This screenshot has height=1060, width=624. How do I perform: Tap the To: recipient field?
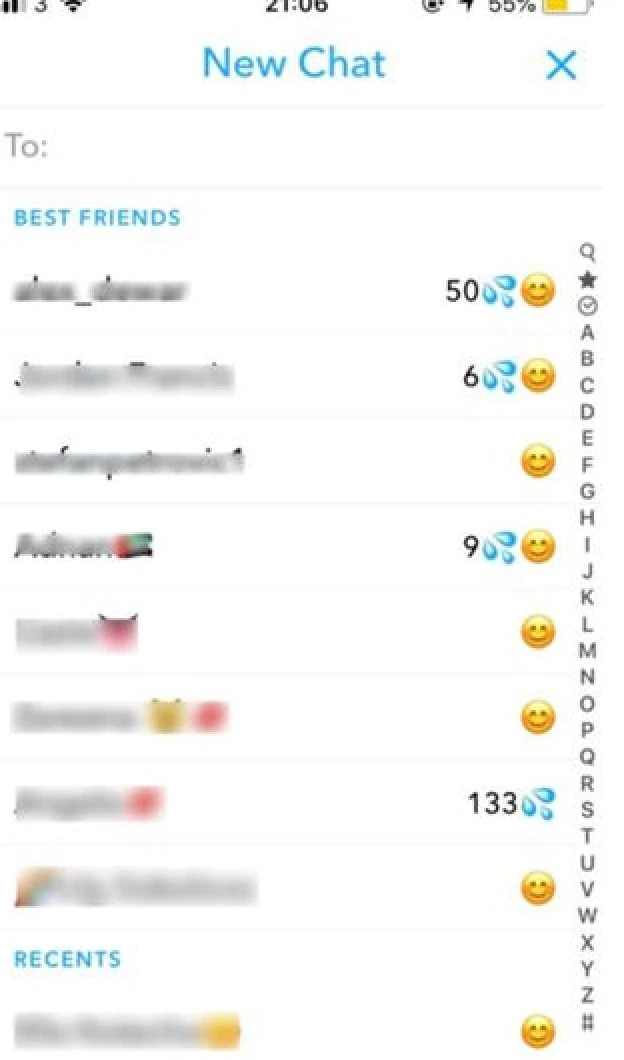302,146
